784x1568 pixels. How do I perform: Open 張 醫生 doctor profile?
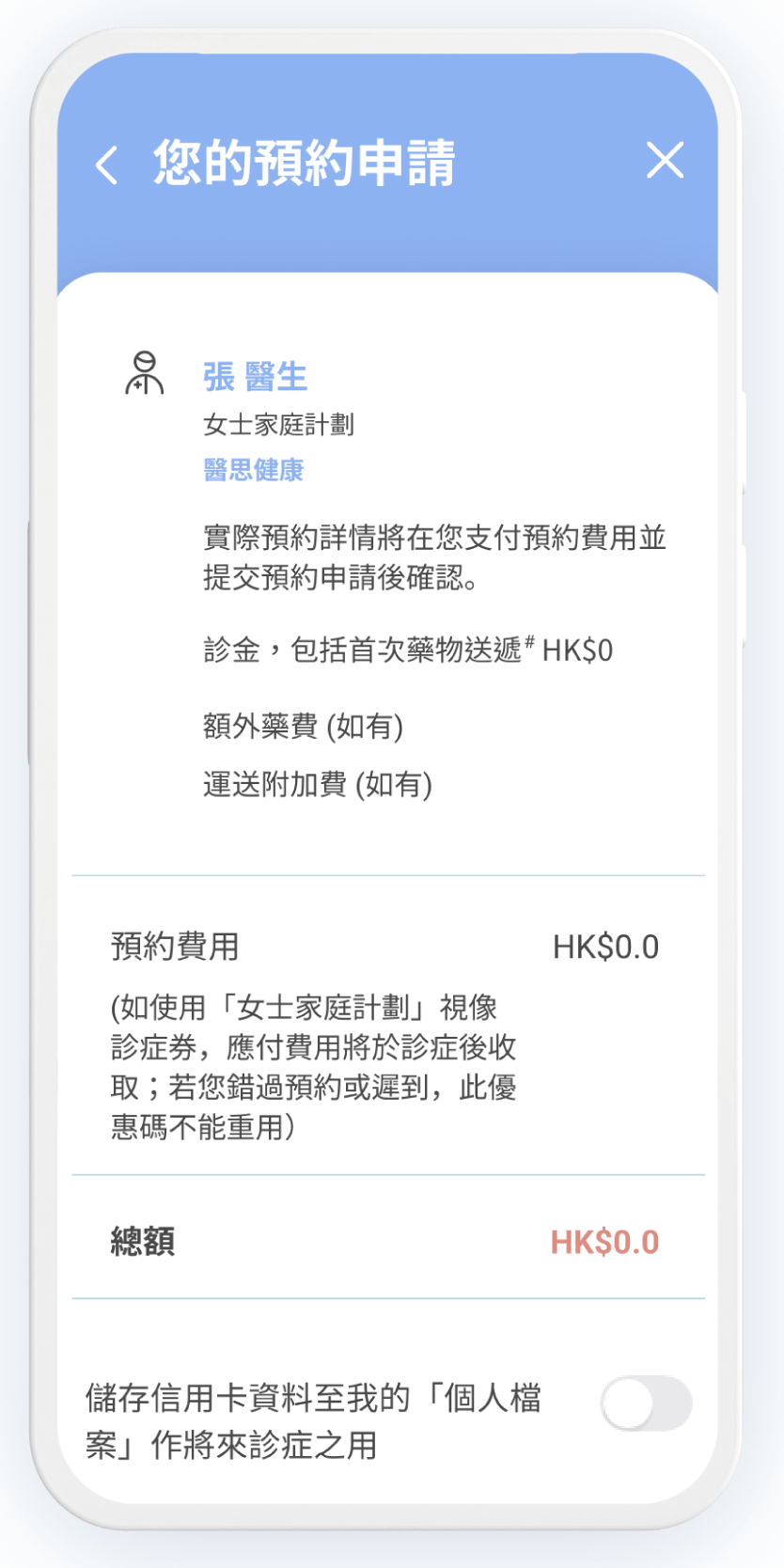pyautogui.click(x=255, y=377)
